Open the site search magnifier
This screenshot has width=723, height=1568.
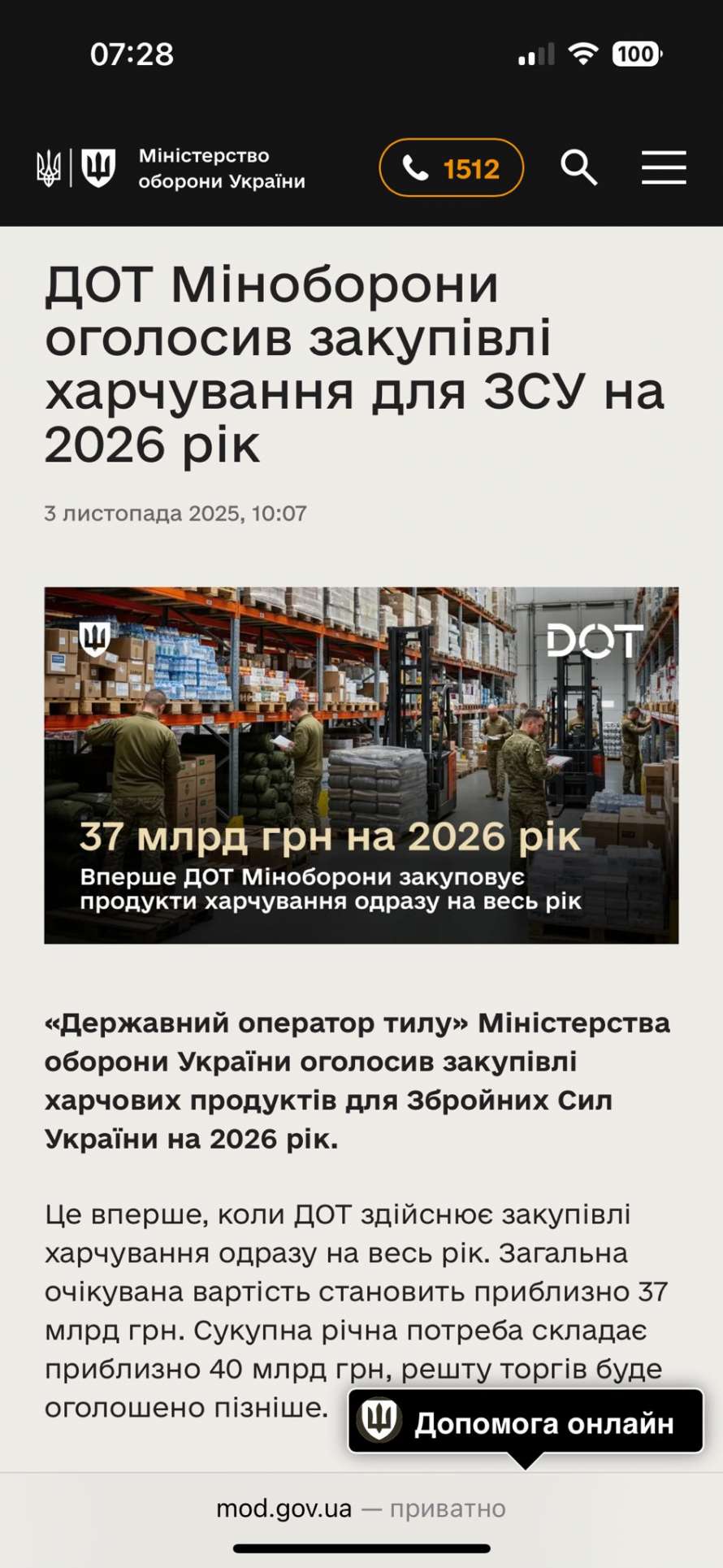tap(578, 168)
